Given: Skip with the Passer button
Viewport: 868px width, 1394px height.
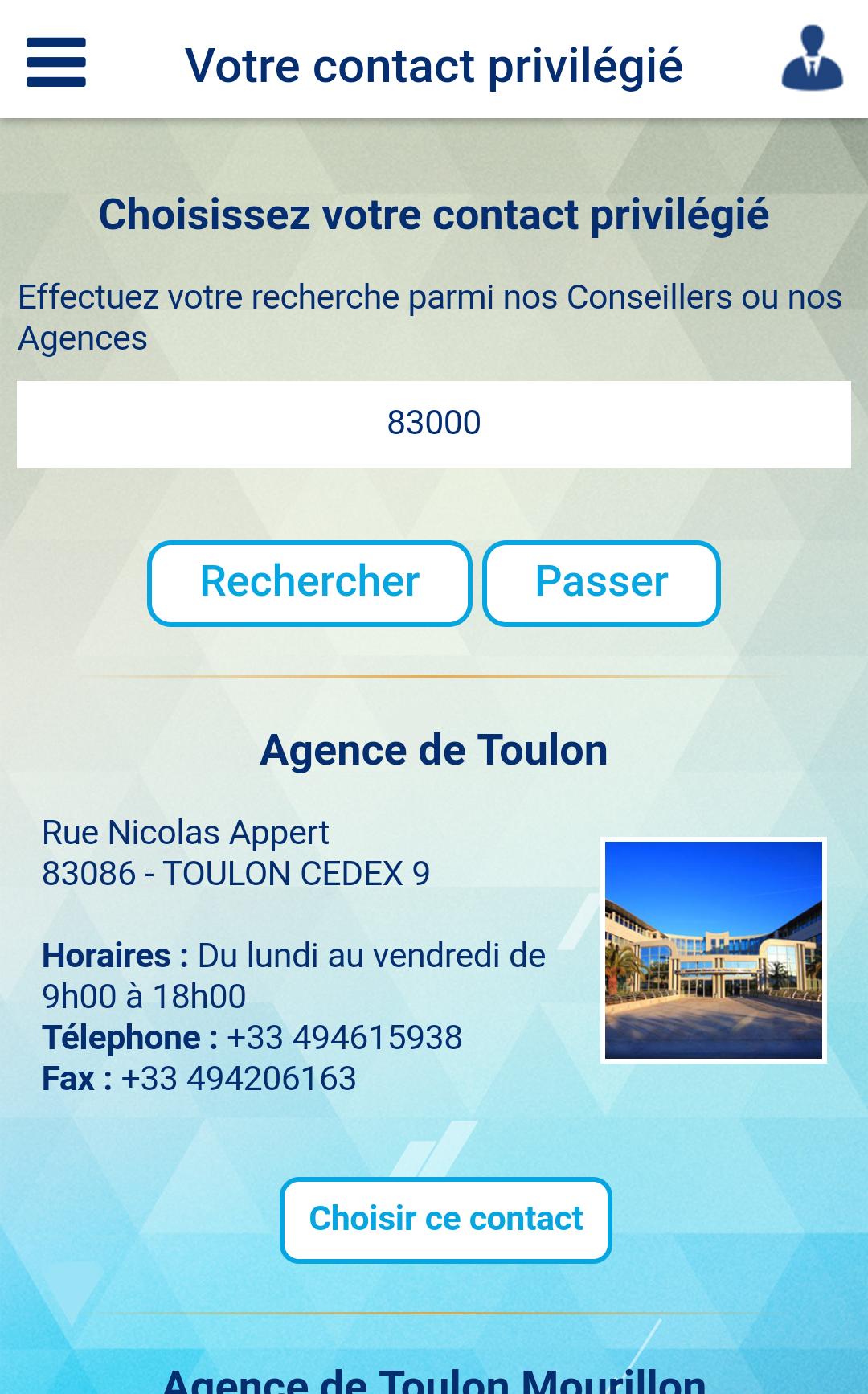Looking at the screenshot, I should 601,583.
